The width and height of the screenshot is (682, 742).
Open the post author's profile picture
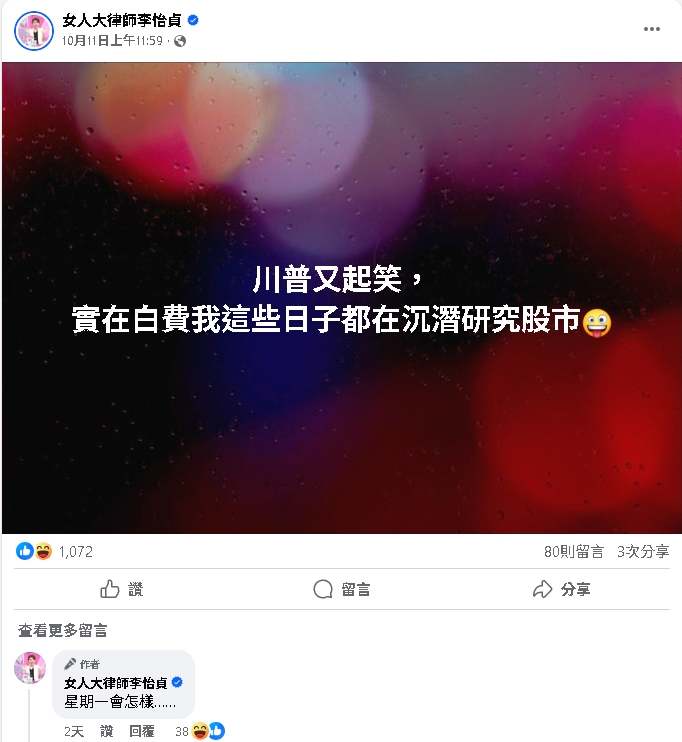click(33, 31)
